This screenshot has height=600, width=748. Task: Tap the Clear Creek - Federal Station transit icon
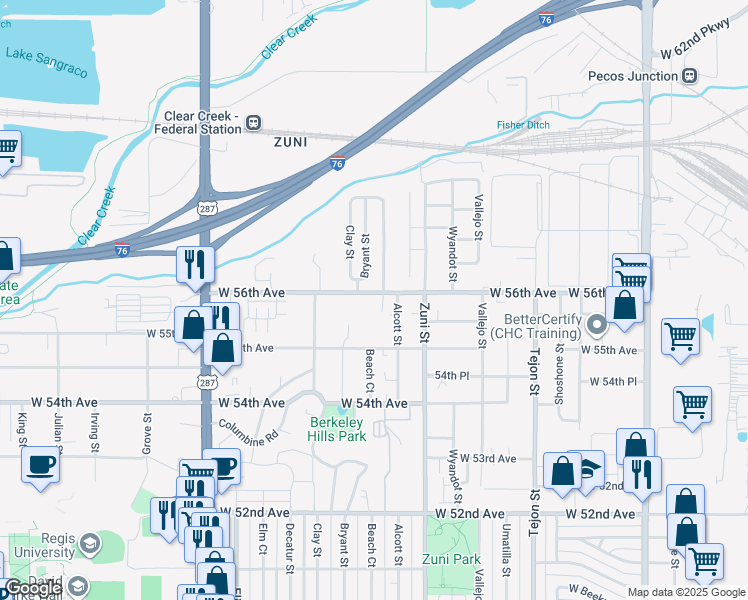pyautogui.click(x=253, y=123)
